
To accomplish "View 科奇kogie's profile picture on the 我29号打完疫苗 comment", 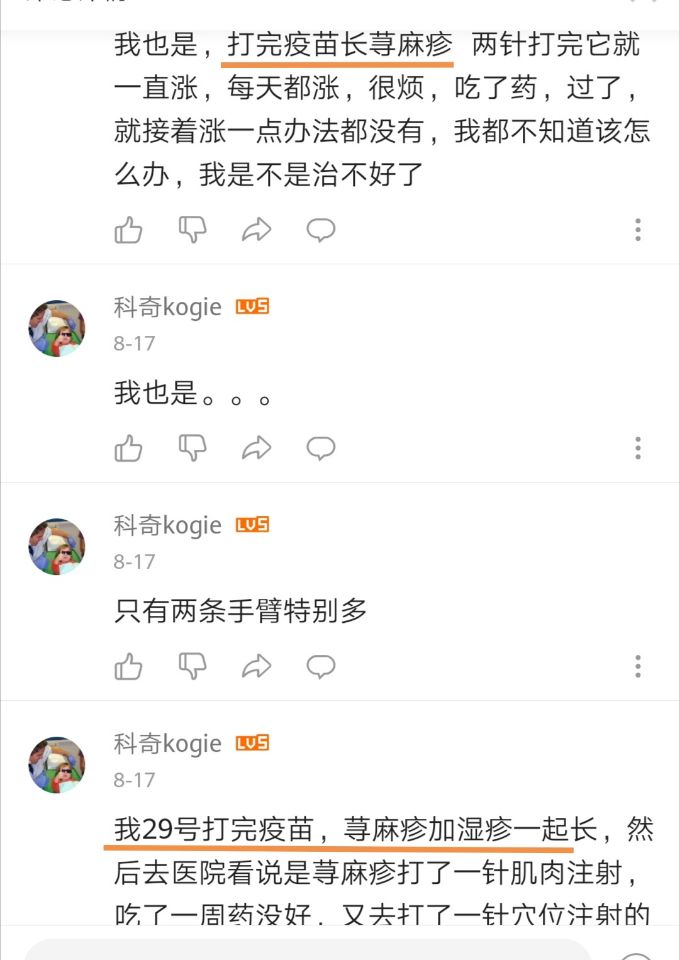I will [x=57, y=765].
